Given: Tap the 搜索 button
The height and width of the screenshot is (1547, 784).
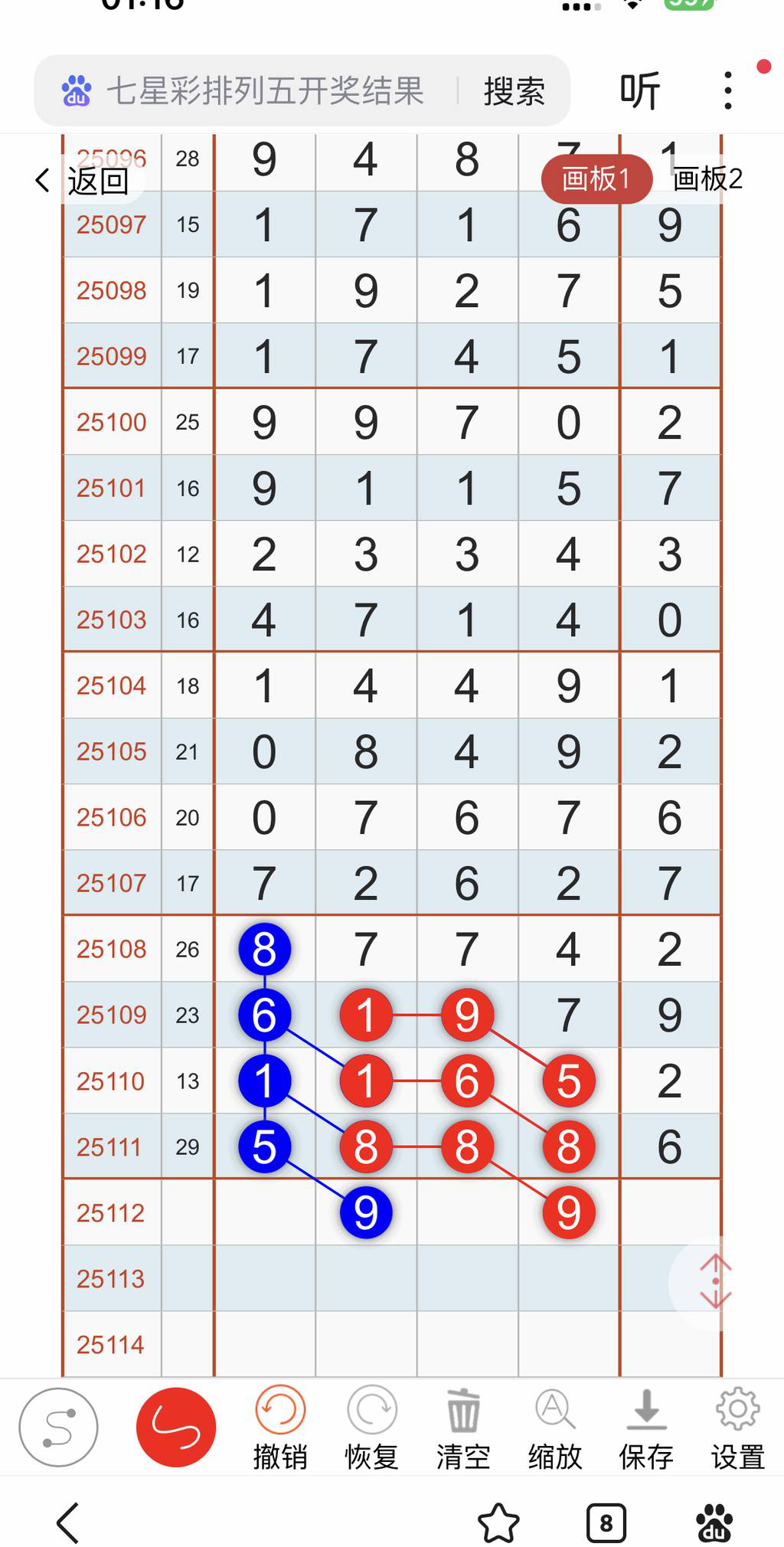Looking at the screenshot, I should point(514,92).
